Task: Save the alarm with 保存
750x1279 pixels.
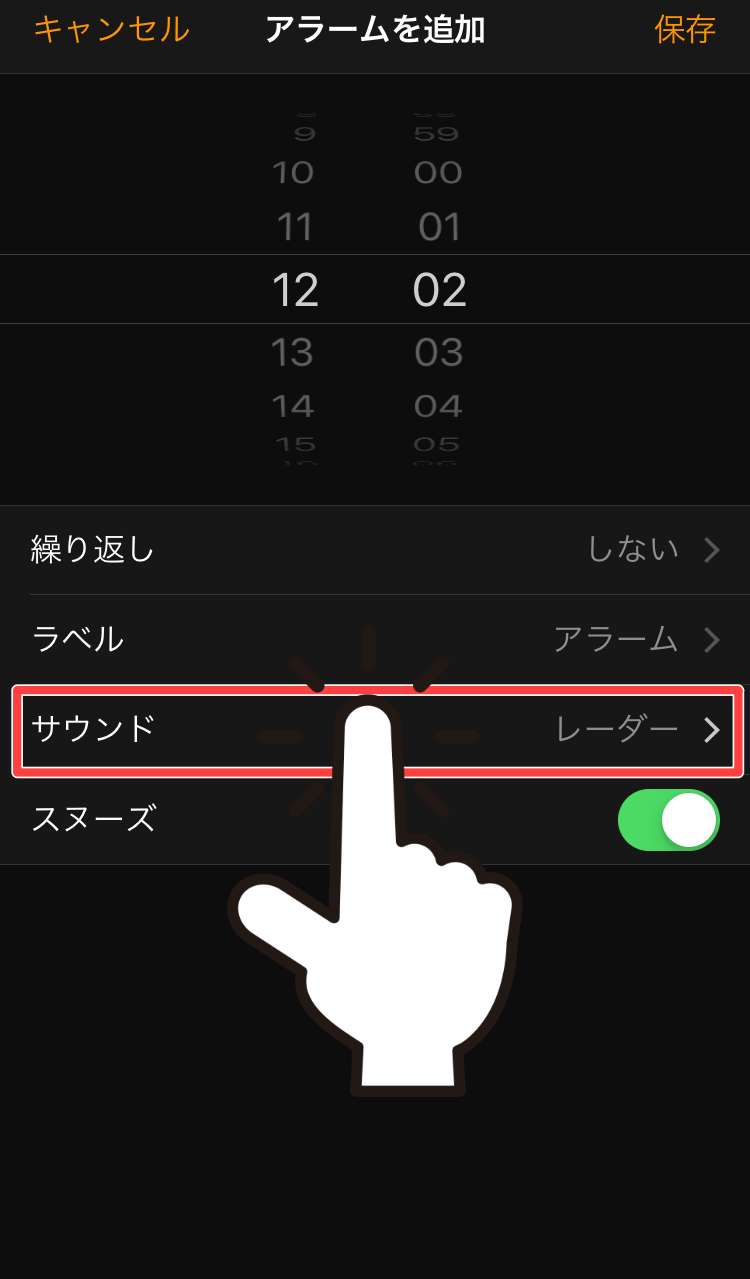Action: point(685,30)
